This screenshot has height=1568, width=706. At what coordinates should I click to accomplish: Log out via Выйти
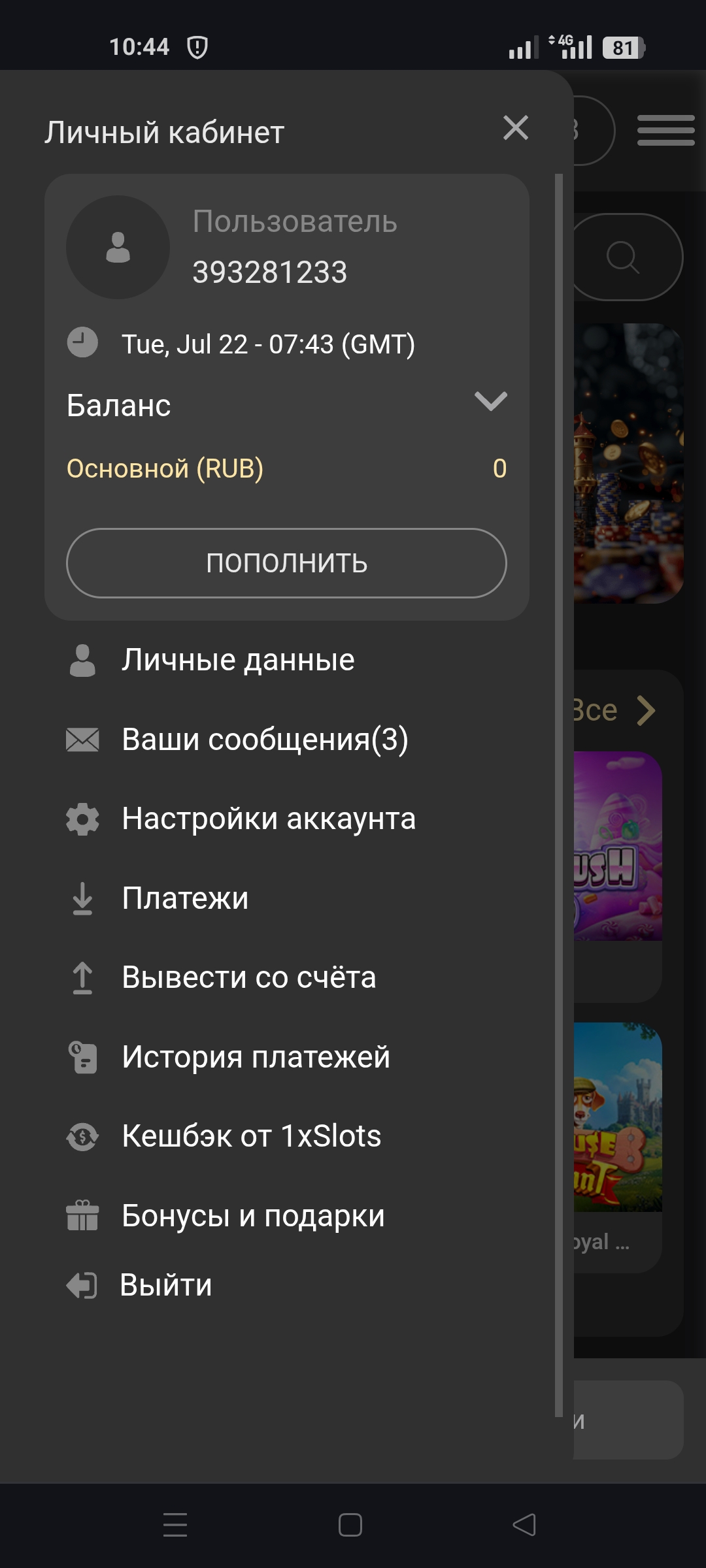[166, 1285]
